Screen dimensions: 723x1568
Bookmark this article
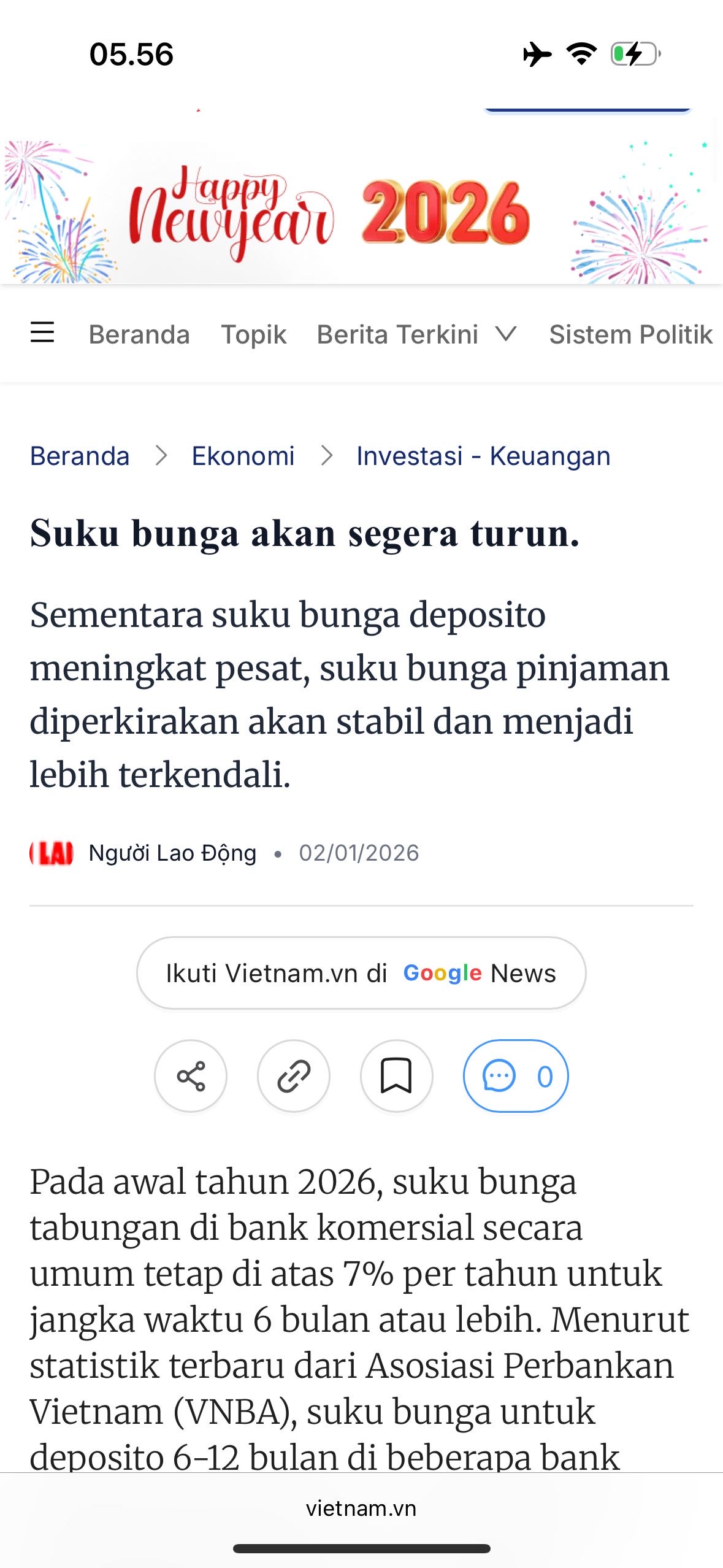(396, 1076)
